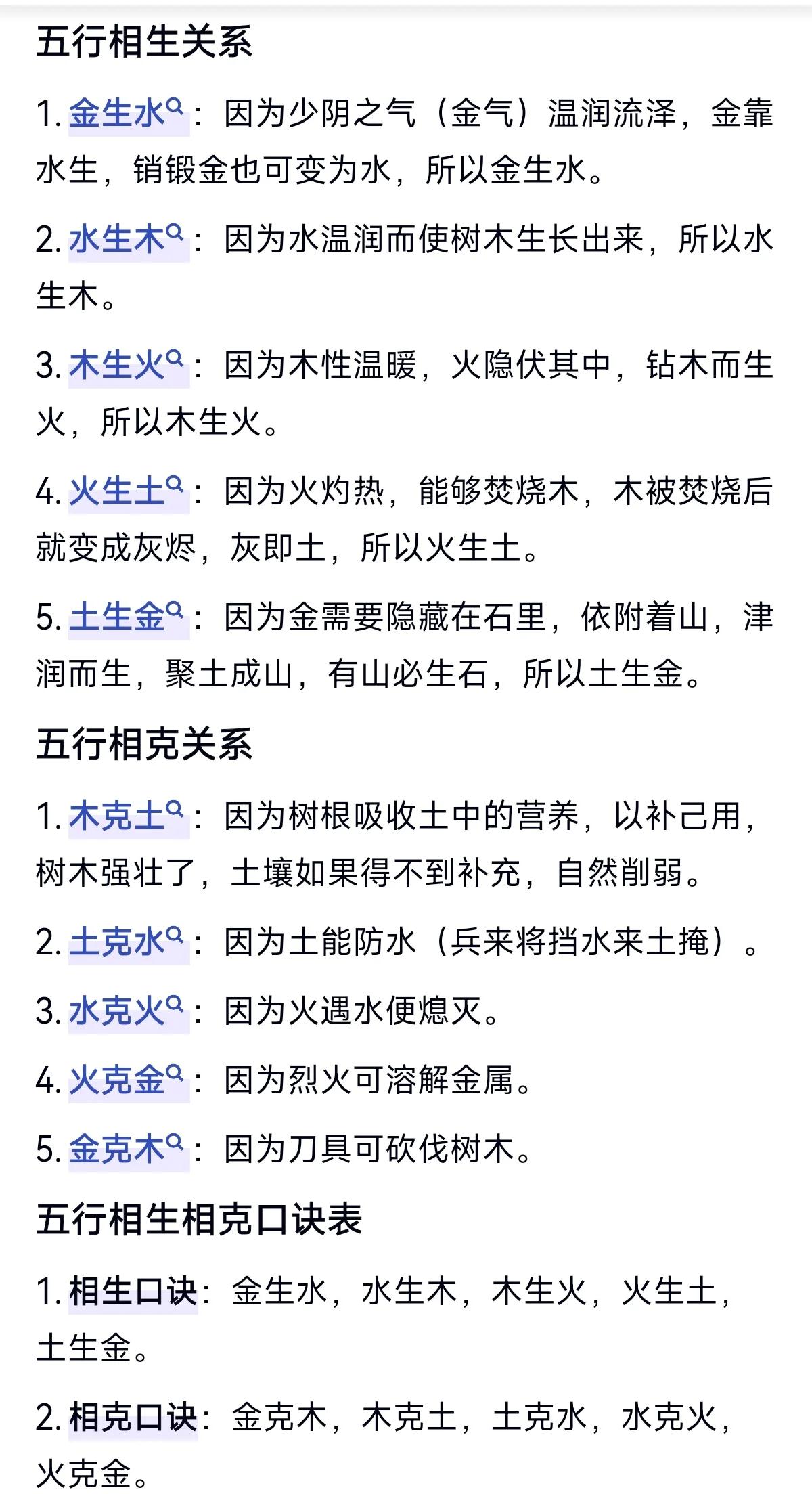812x1494 pixels.
Task: Open the blue 木克土 search link
Action: (x=127, y=816)
